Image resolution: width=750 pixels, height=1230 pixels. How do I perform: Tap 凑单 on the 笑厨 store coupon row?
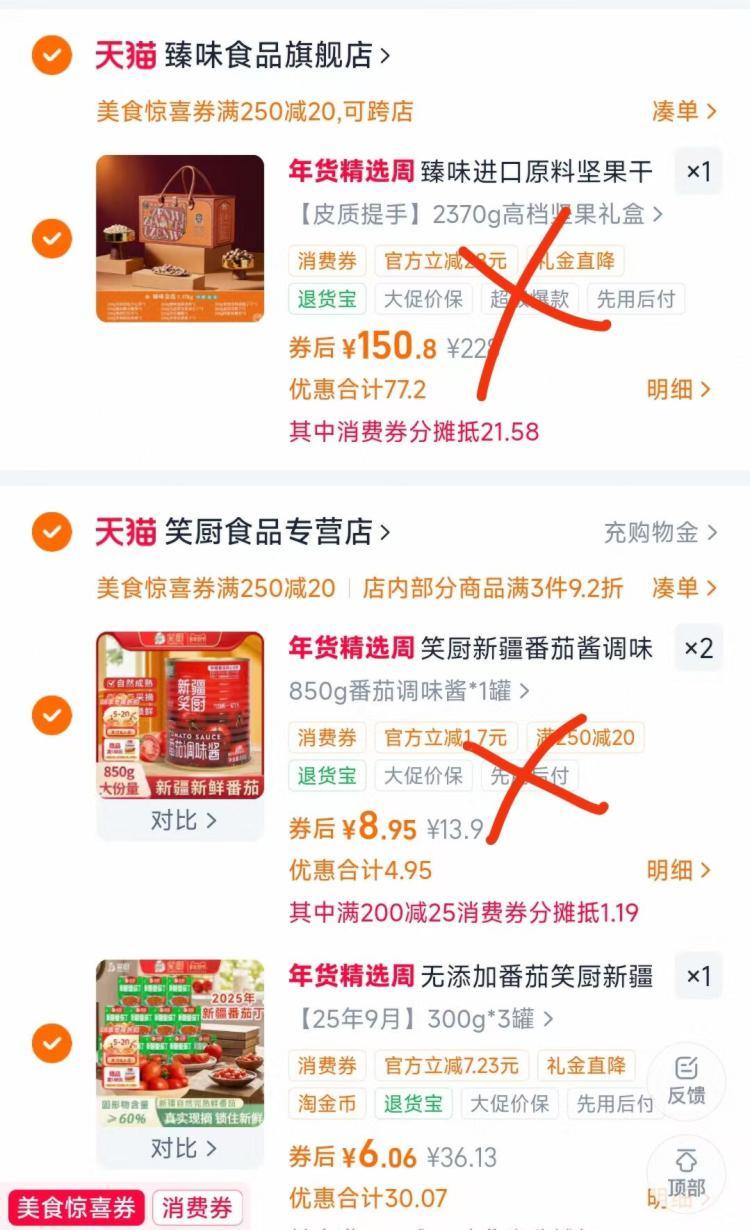pos(684,588)
